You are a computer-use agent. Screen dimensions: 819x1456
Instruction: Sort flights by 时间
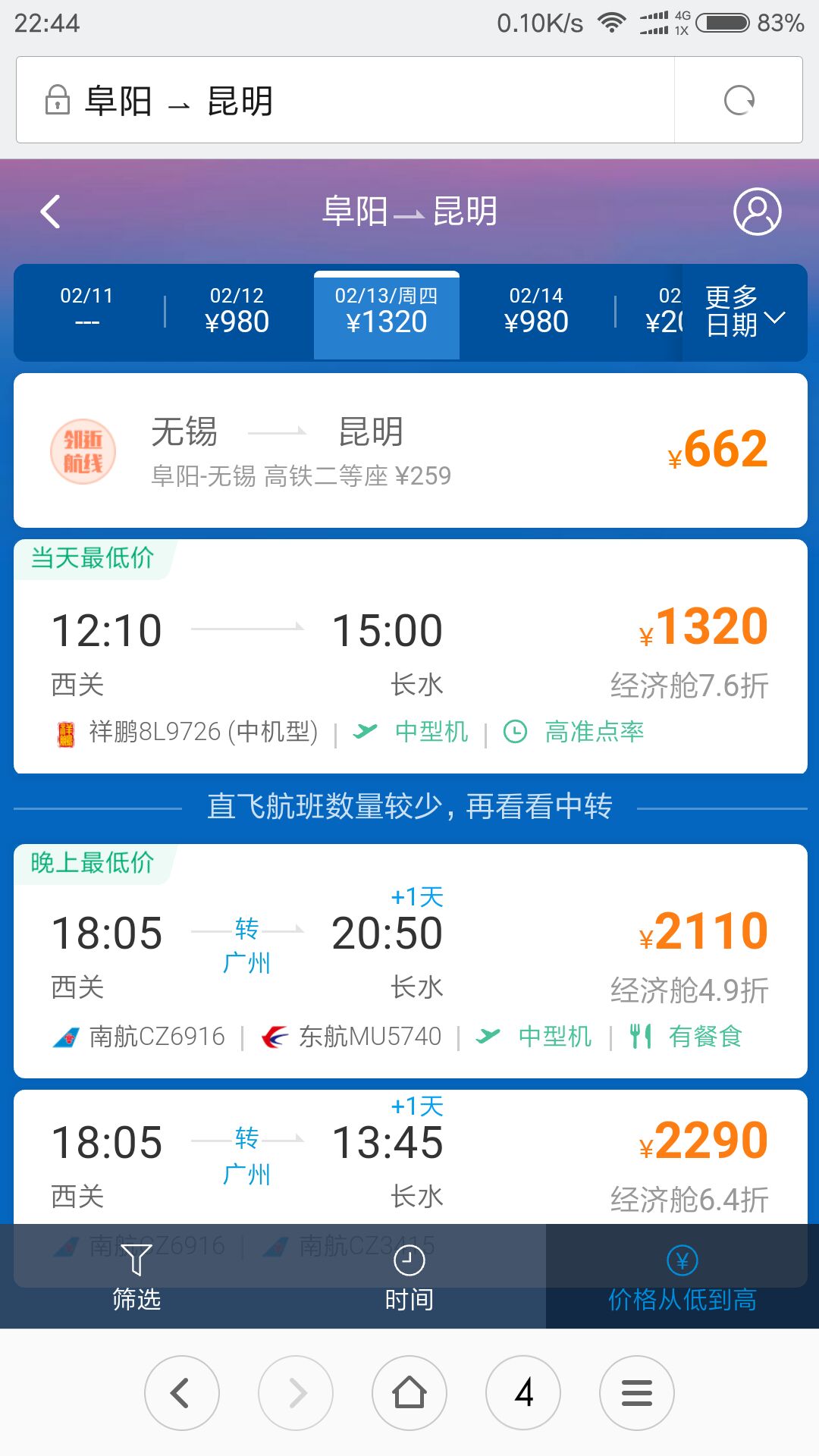coord(409,1277)
